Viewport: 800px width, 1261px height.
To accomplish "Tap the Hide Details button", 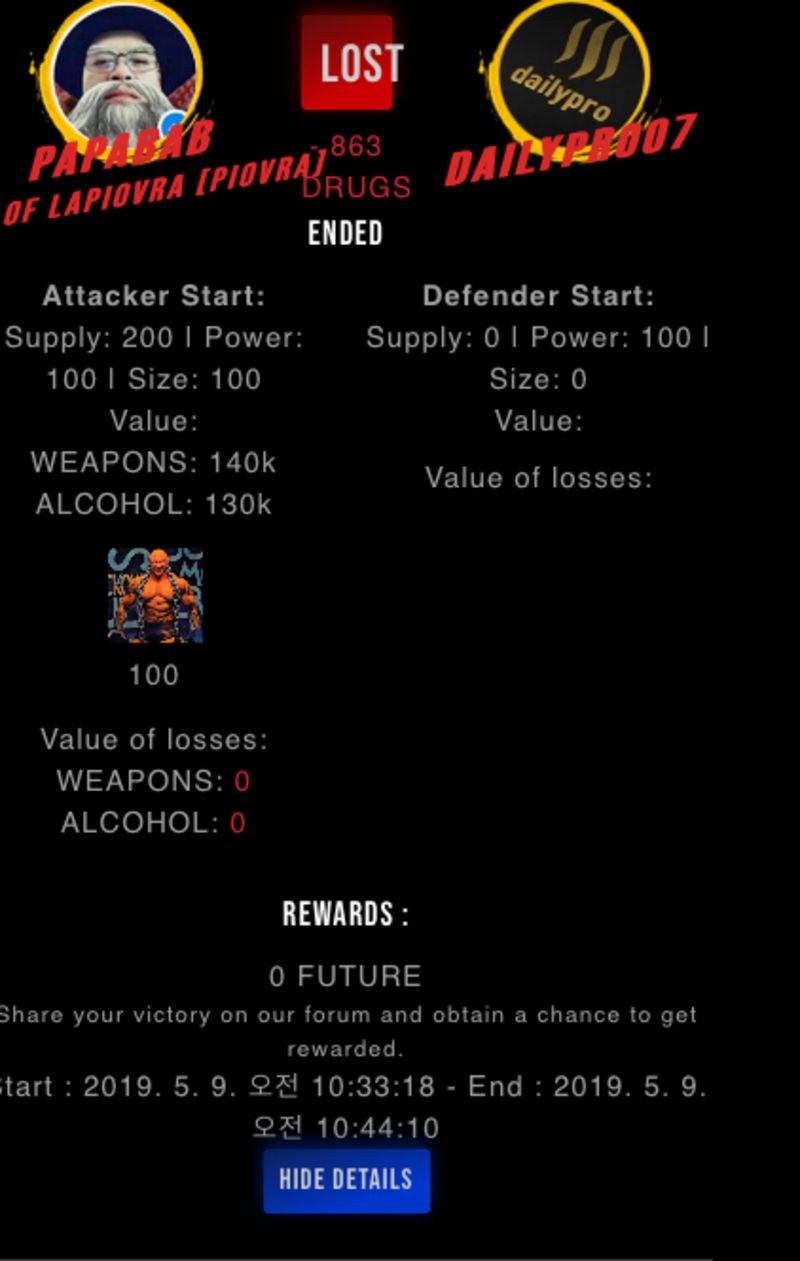I will tap(346, 1180).
